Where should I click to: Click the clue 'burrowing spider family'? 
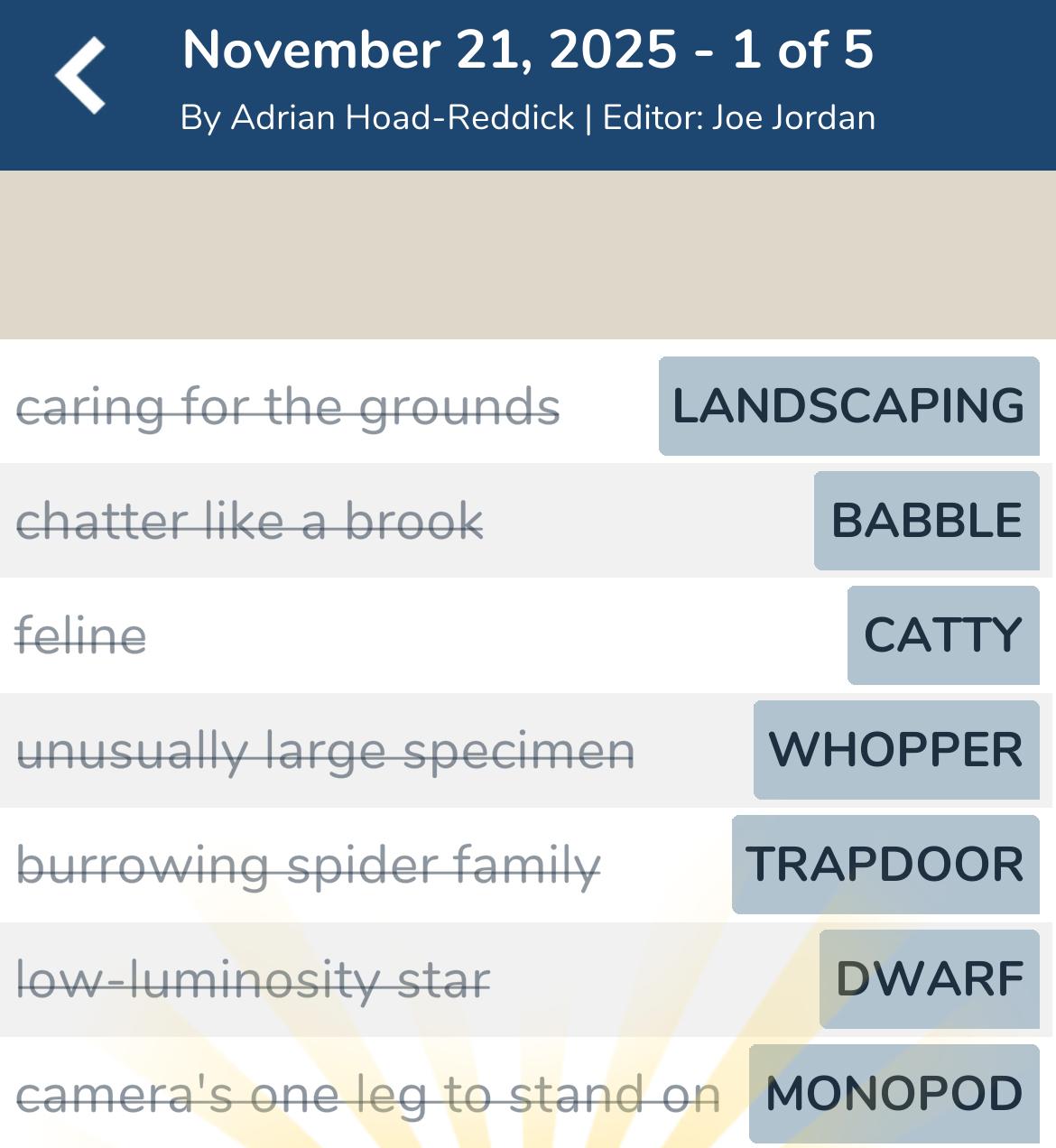[310, 864]
